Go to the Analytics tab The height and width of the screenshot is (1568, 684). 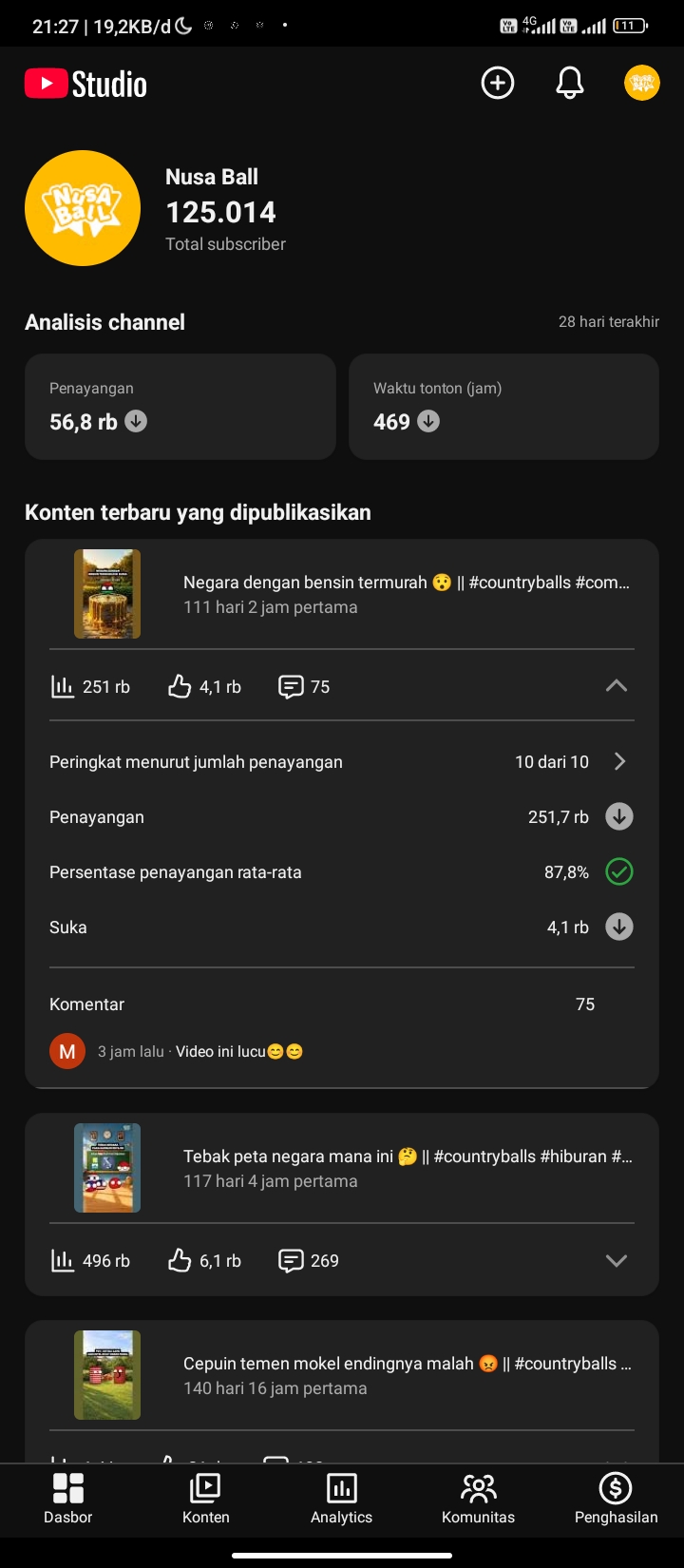point(342,1498)
